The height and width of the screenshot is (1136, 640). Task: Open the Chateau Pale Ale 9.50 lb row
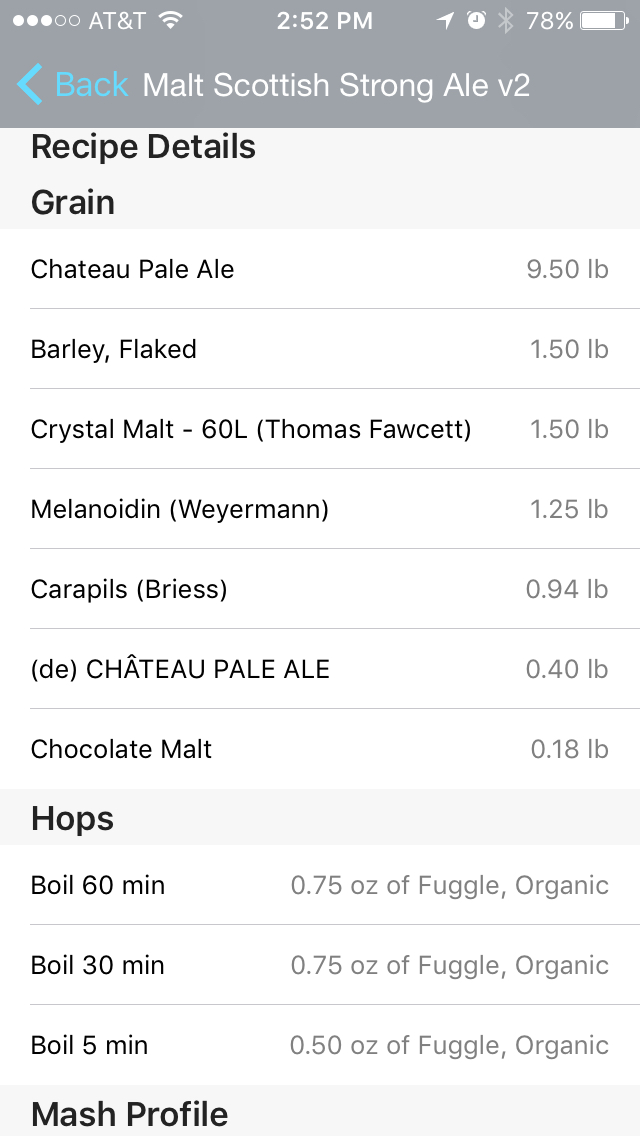[320, 269]
